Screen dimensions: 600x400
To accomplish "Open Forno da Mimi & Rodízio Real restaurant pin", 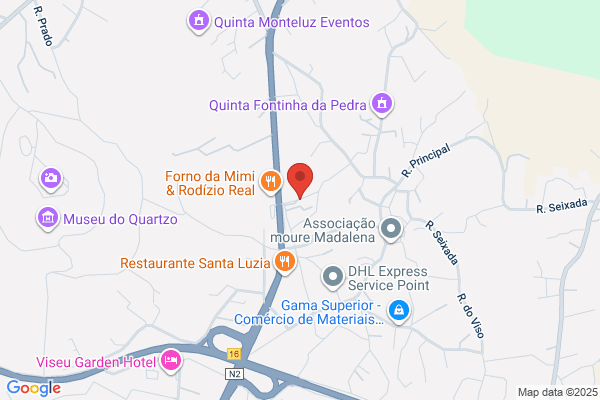I will pyautogui.click(x=271, y=182).
